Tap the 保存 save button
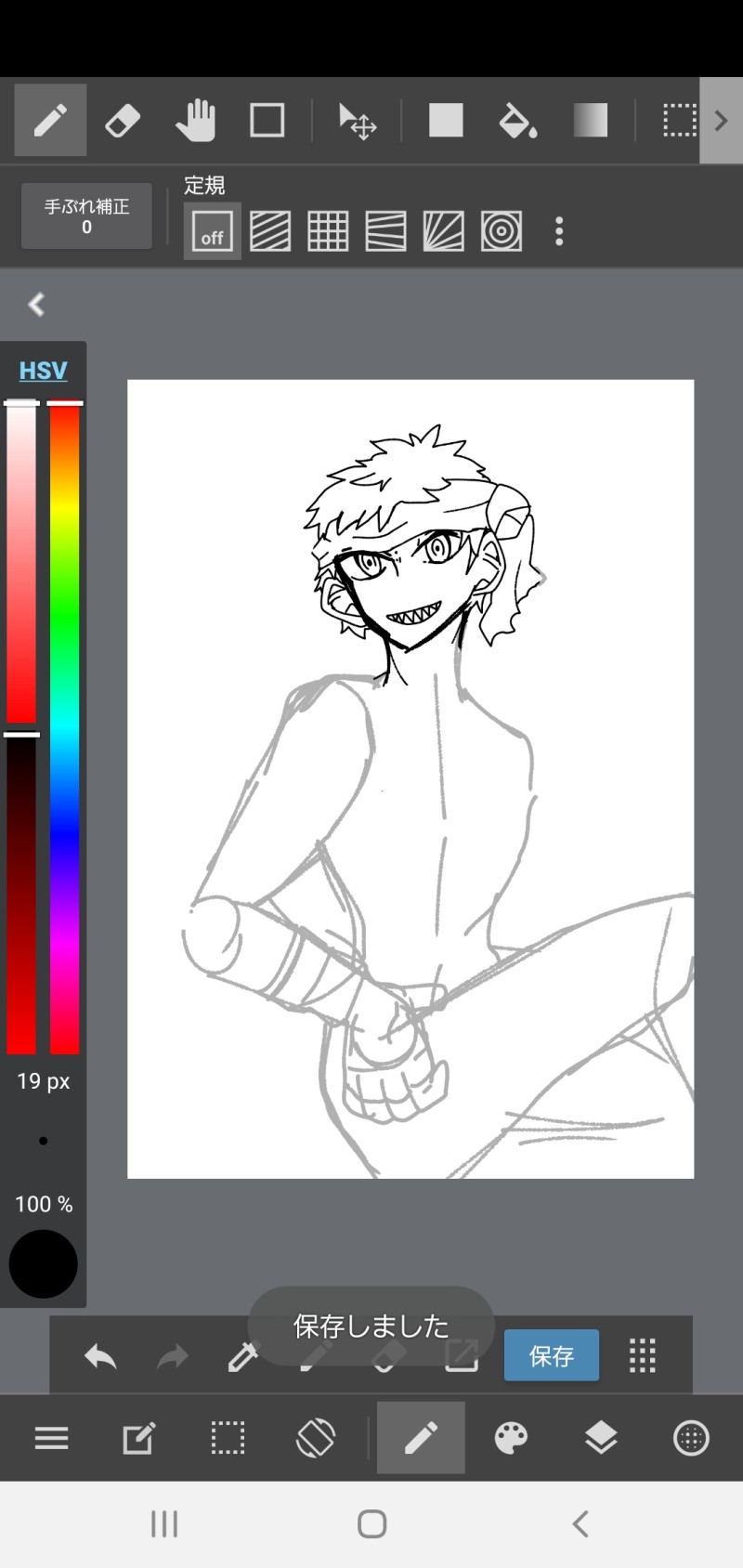This screenshot has height=1568, width=743. [x=552, y=1356]
